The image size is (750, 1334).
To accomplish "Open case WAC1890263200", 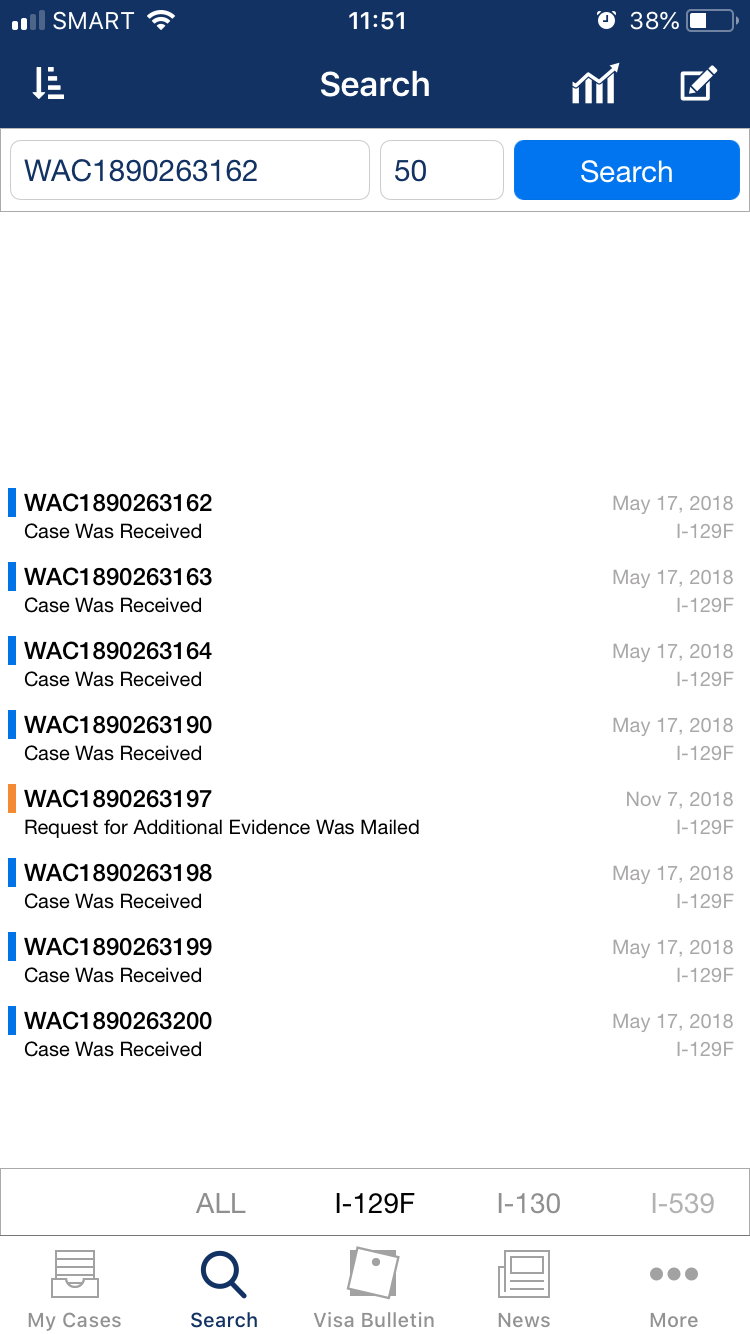I will (375, 1034).
